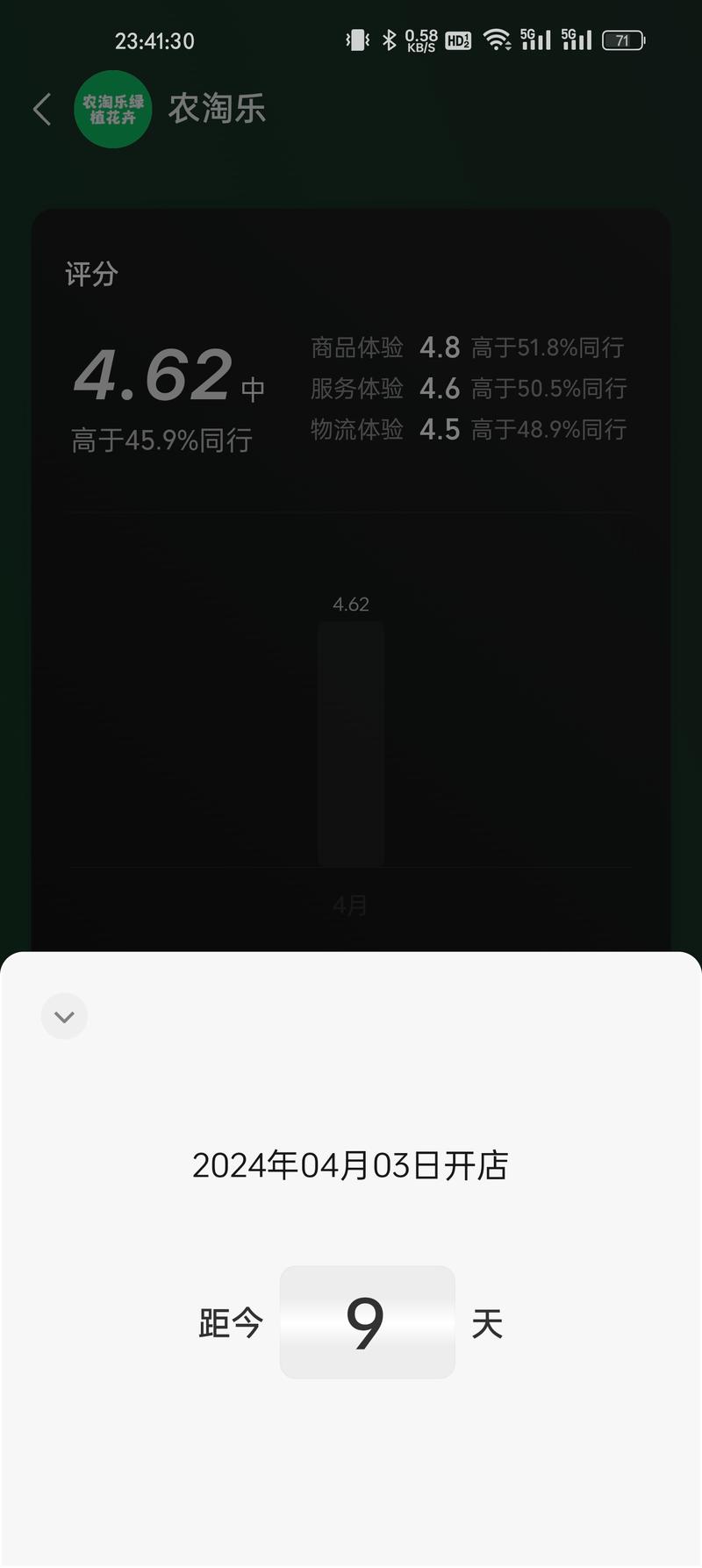The height and width of the screenshot is (1568, 702).
Task: Tap 商品体验 4.8 rating row
Action: tap(465, 348)
